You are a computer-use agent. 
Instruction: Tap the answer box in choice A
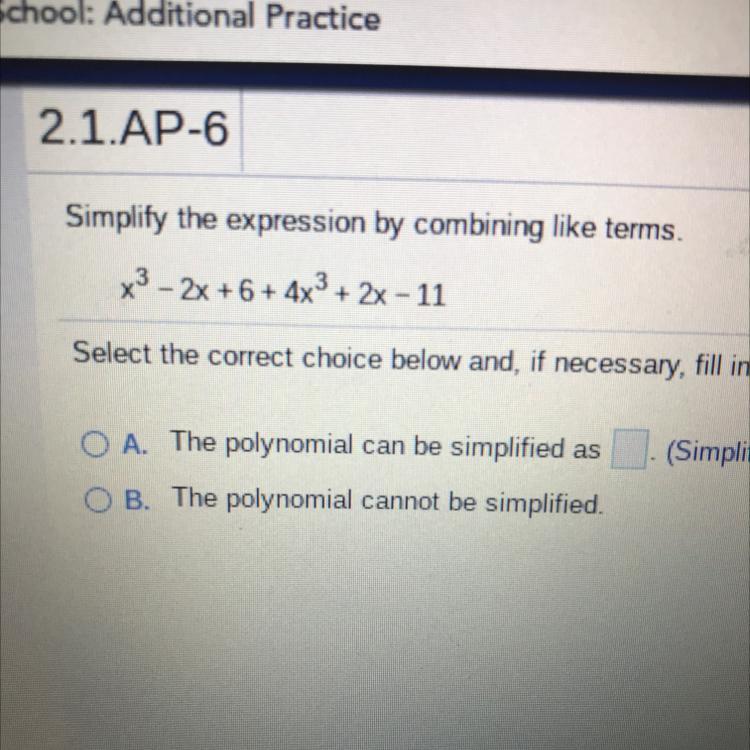(x=628, y=451)
